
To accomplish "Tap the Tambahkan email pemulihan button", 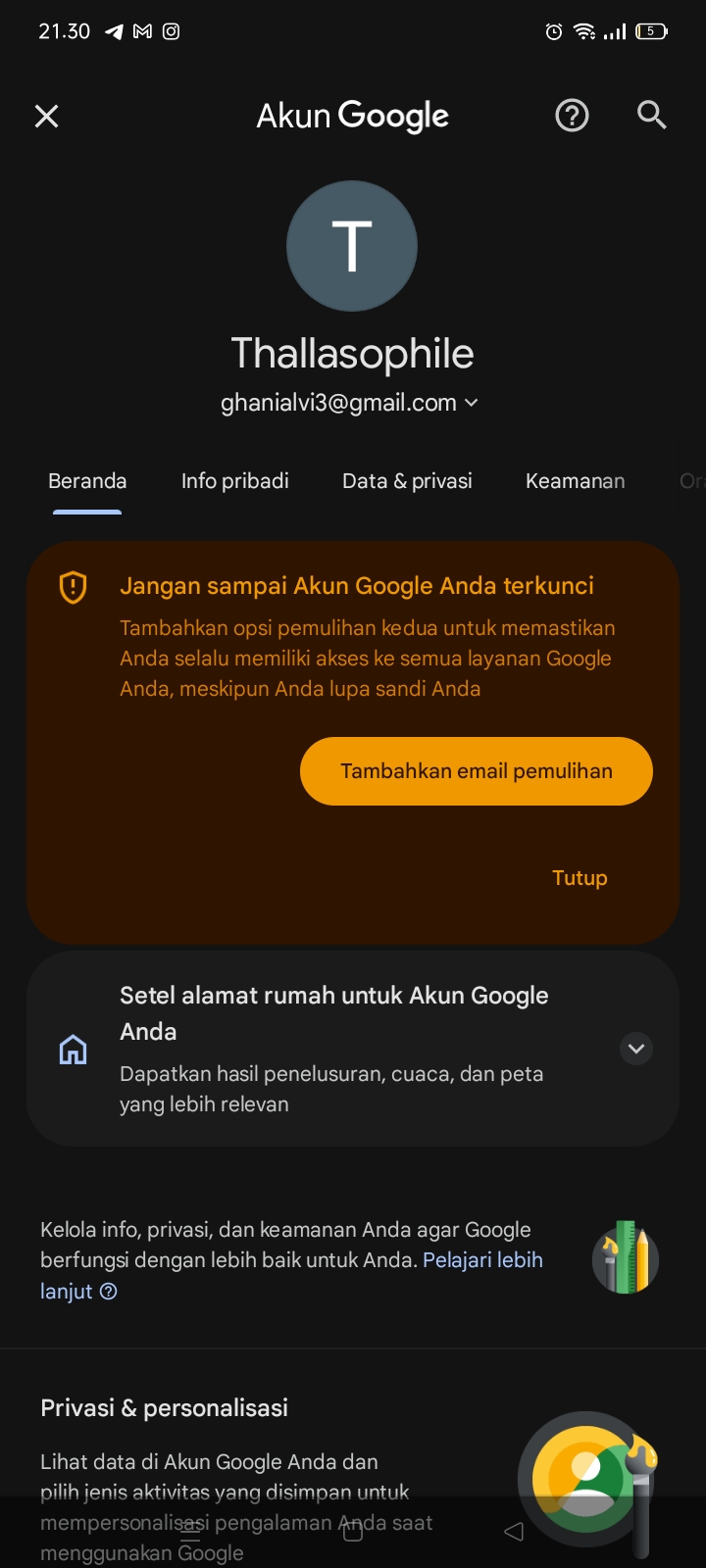I will point(477,771).
